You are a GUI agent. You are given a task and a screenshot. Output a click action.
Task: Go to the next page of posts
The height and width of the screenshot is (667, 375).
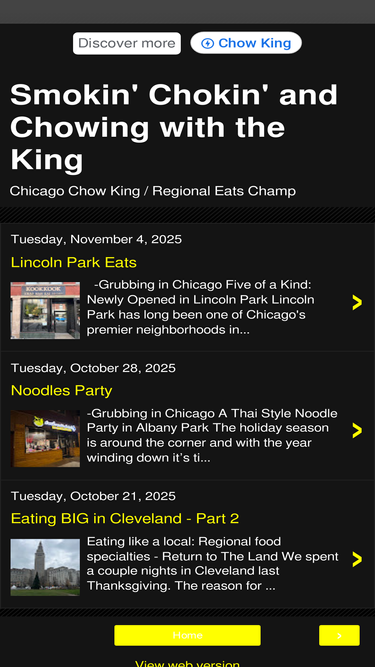(x=339, y=636)
